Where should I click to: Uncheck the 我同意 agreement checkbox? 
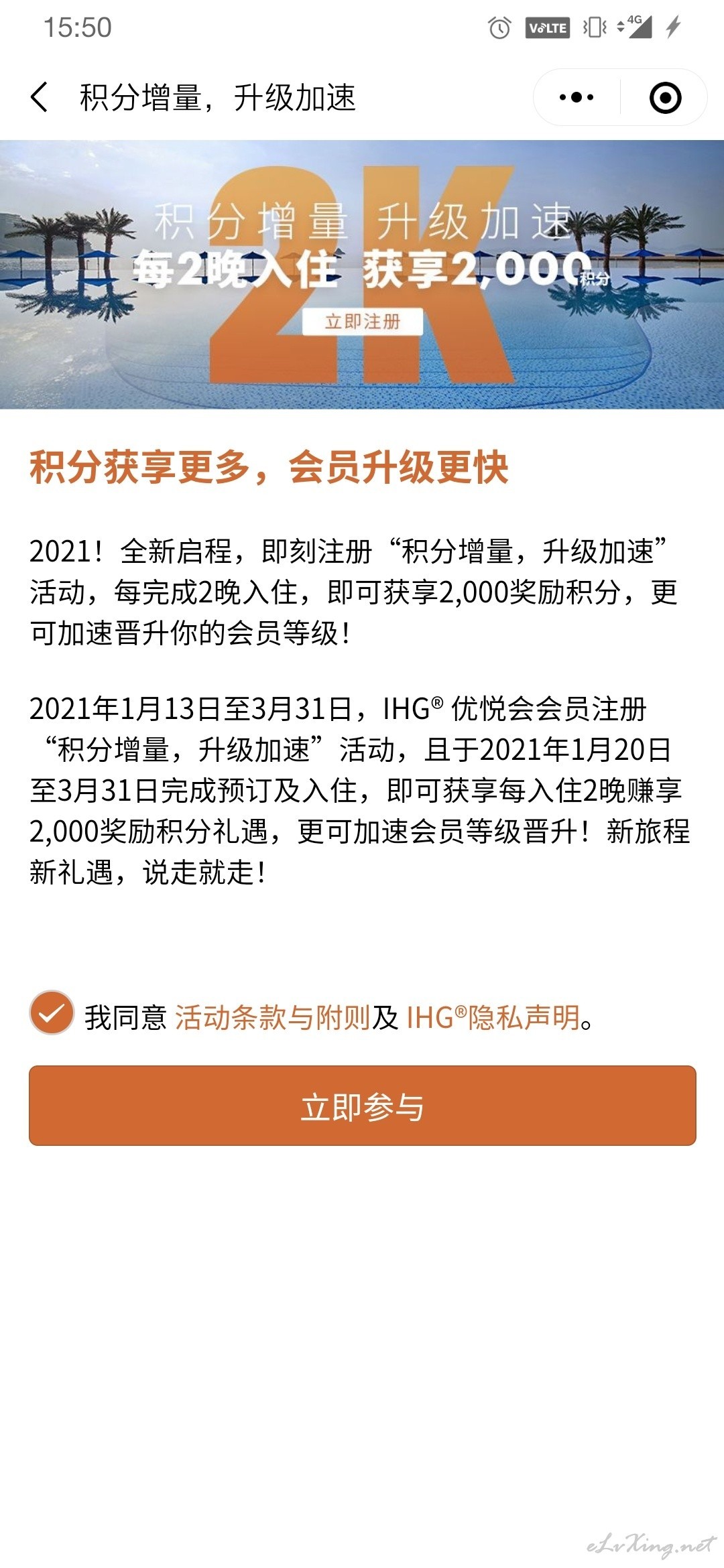coord(52,1012)
